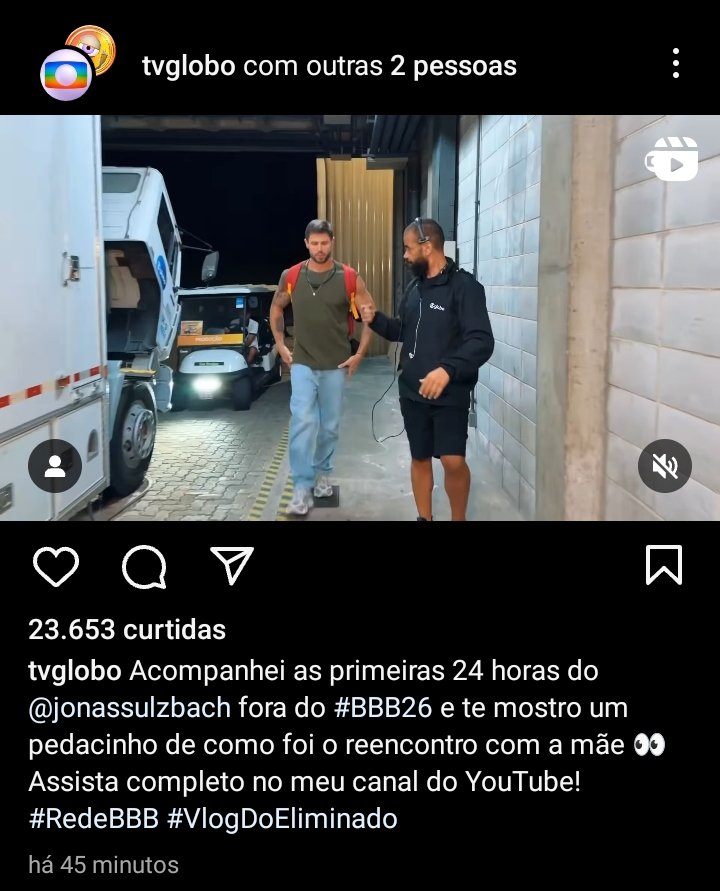Open the #RedeBBB hashtag
Viewport: 720px width, 891px height.
point(93,819)
